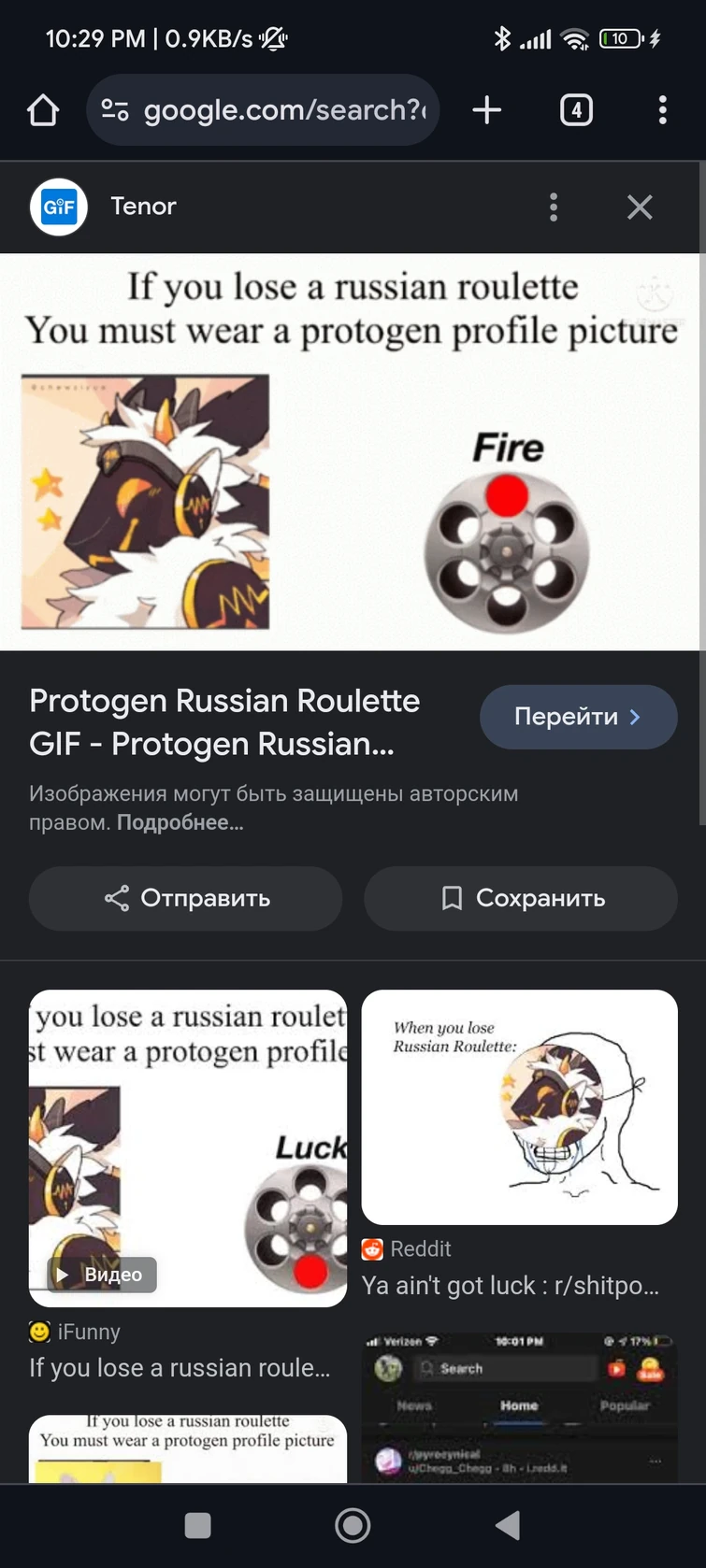This screenshot has height=1568, width=706.
Task: Open the three-dot menu beside Tenor
Action: (x=554, y=207)
